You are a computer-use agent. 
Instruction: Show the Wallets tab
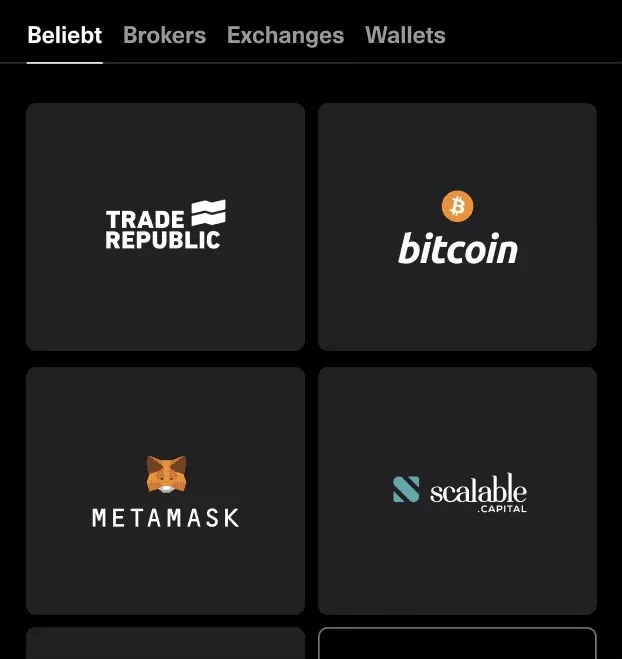click(405, 35)
